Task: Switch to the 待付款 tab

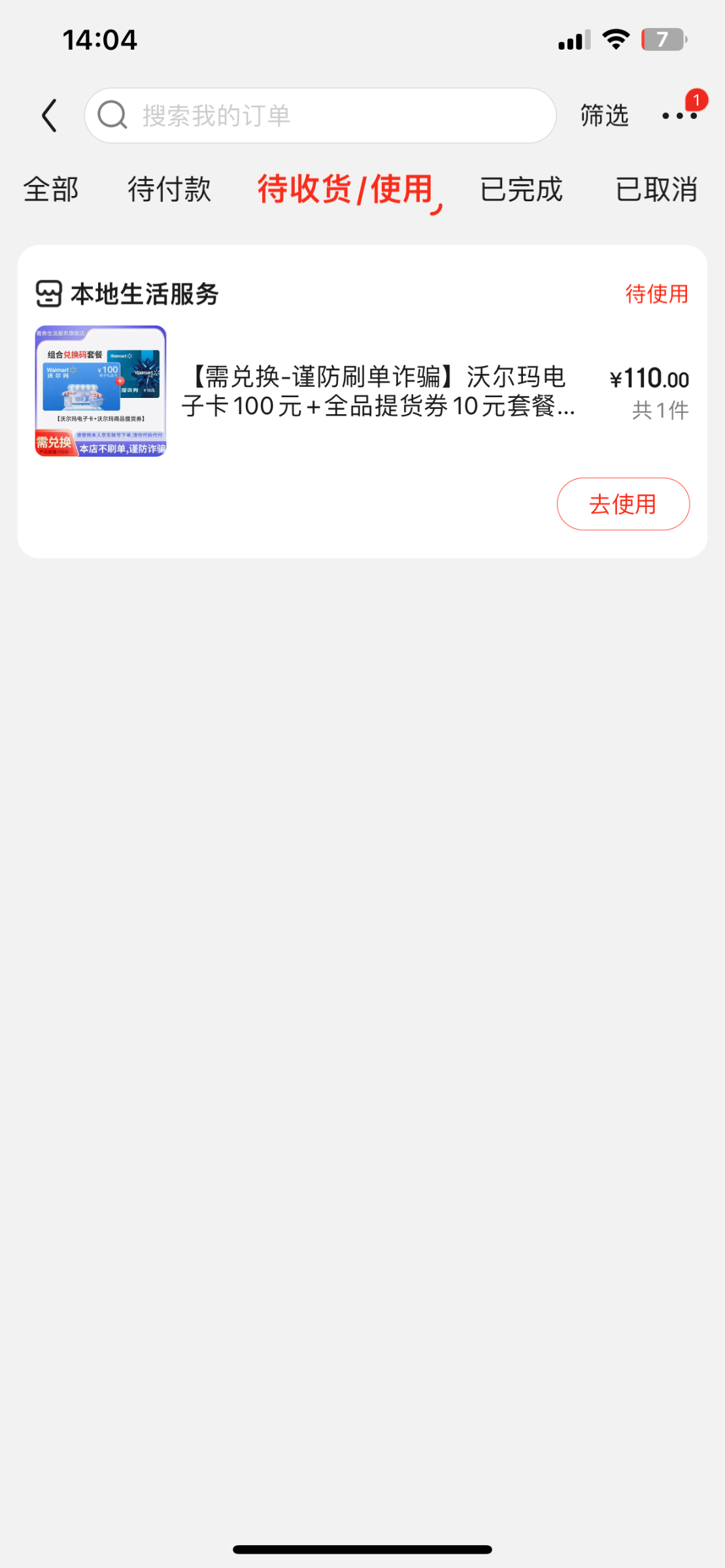Action: pos(169,189)
